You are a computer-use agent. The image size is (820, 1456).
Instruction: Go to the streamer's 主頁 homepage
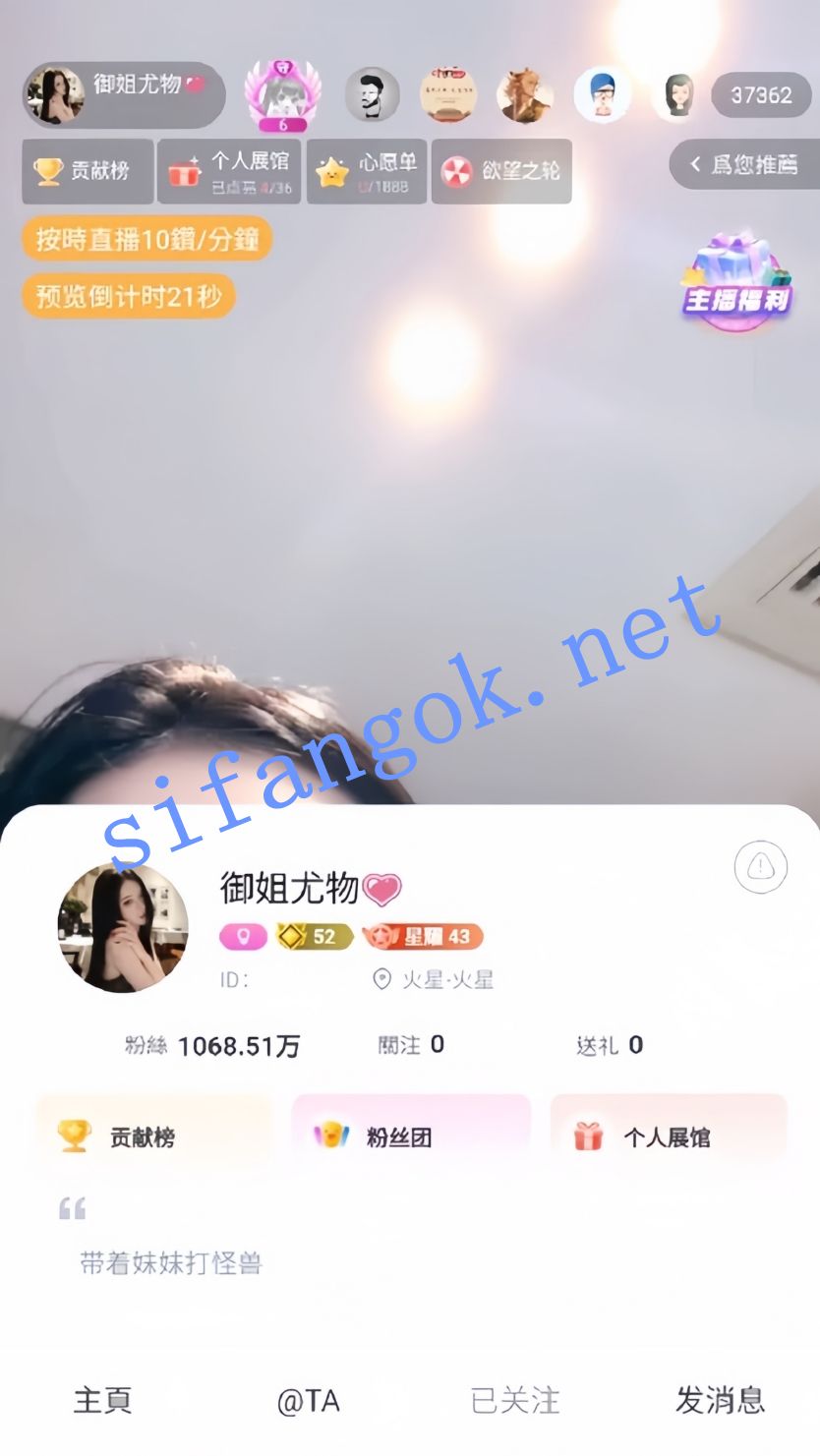coord(102,1400)
